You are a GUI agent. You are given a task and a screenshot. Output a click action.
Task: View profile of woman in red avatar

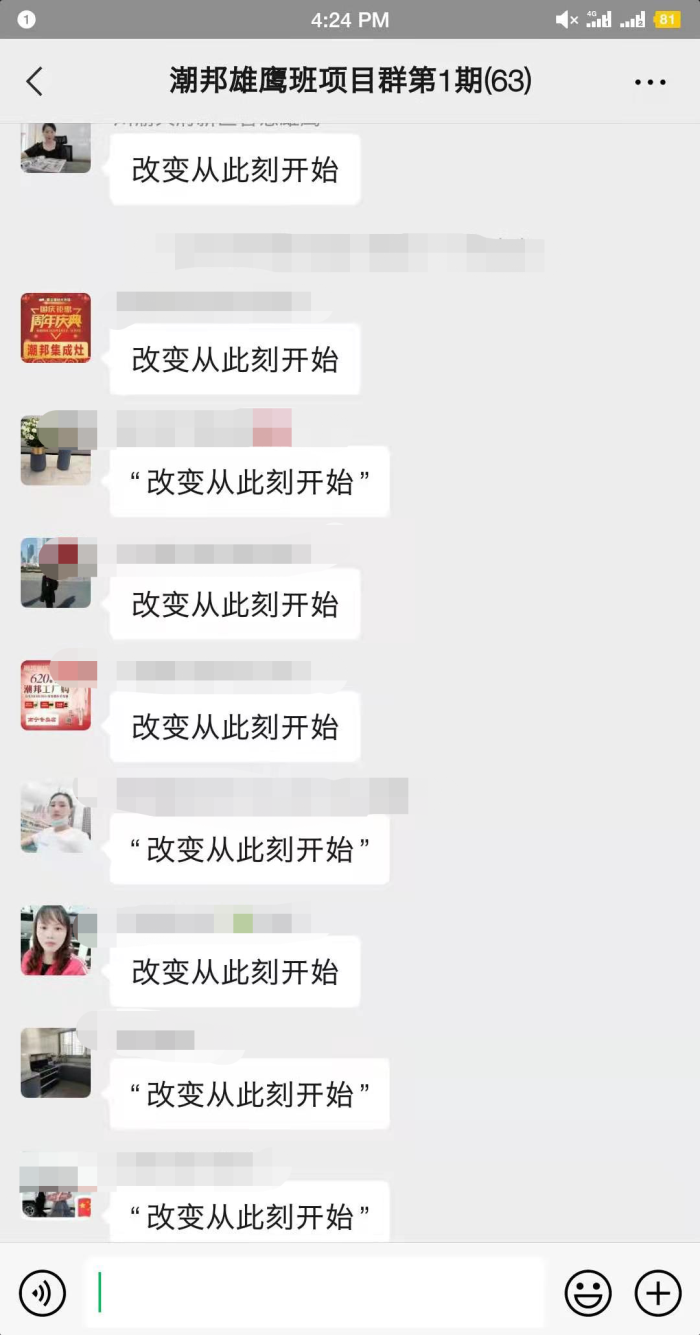coord(56,940)
